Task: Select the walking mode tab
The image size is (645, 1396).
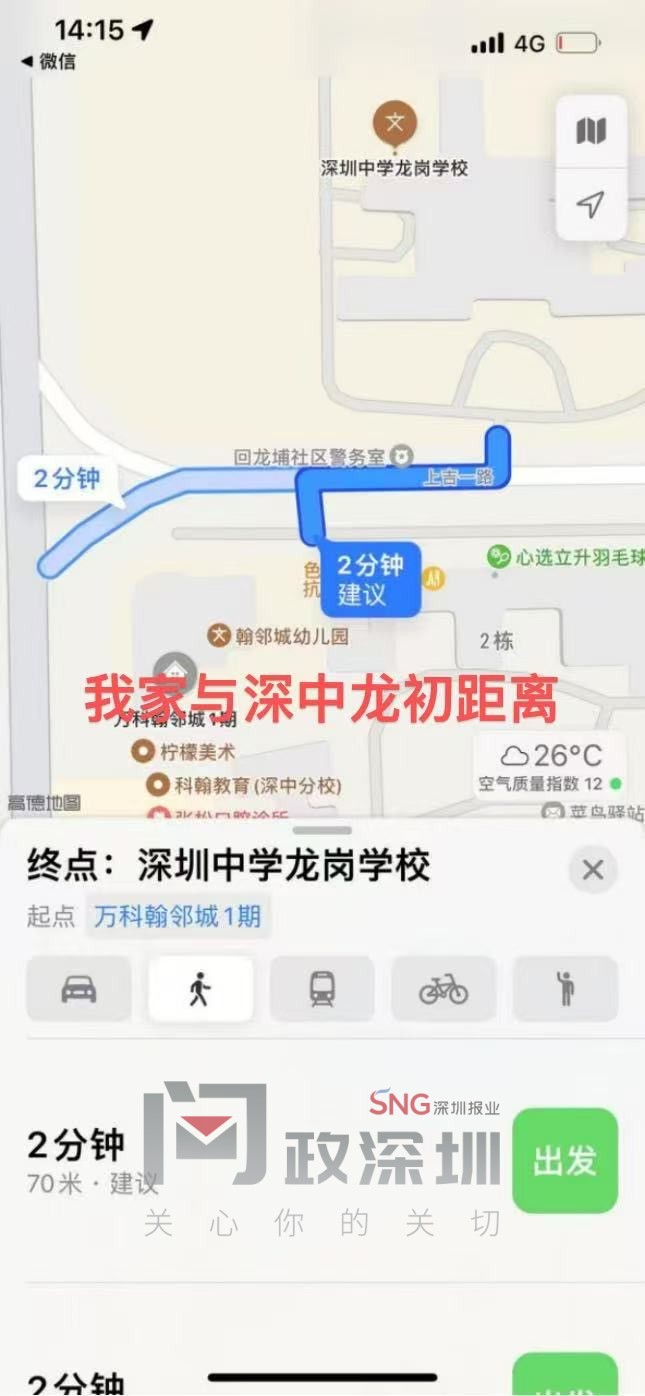Action: (x=201, y=989)
